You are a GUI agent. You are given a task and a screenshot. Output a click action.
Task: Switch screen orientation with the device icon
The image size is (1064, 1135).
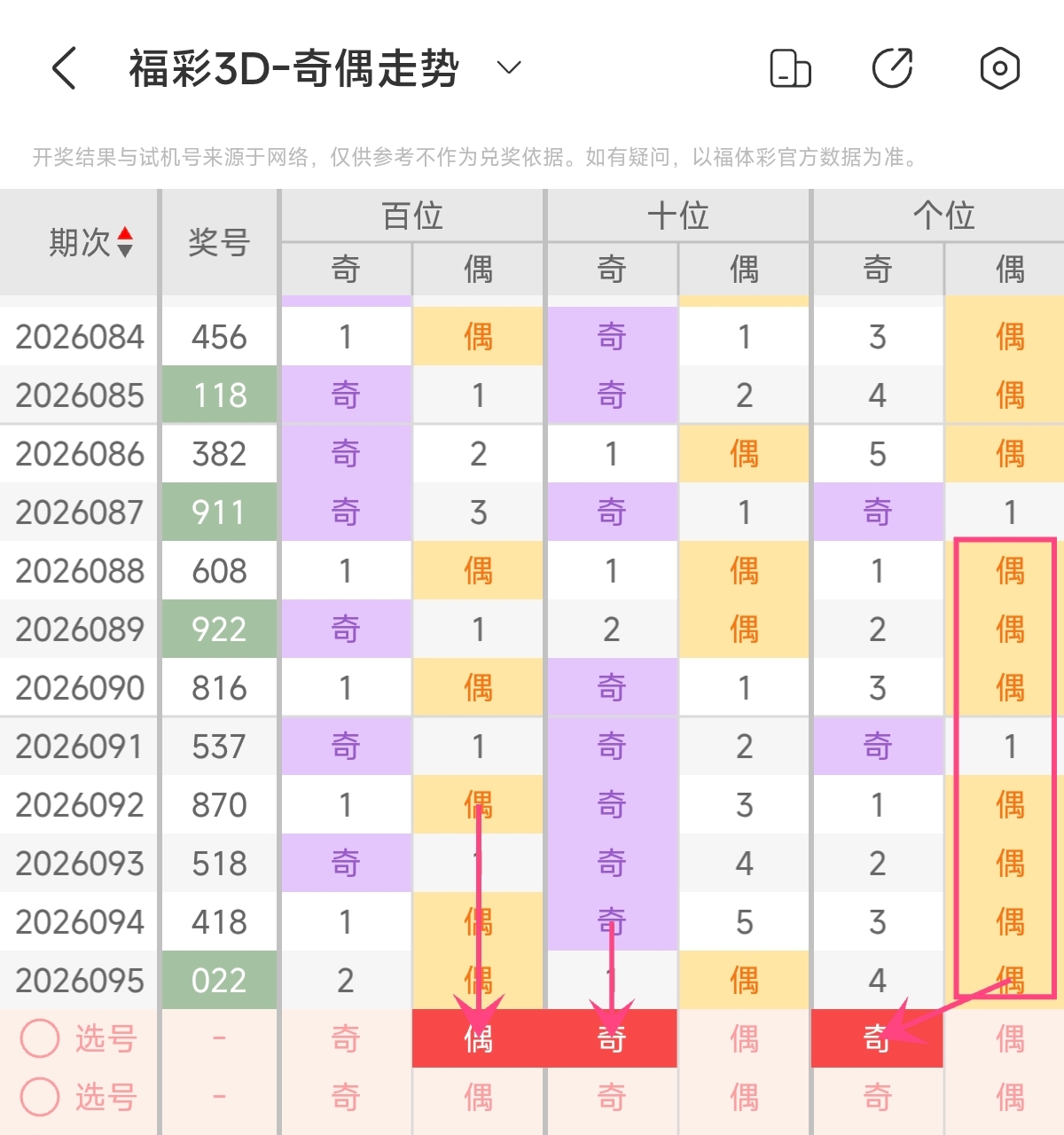790,68
